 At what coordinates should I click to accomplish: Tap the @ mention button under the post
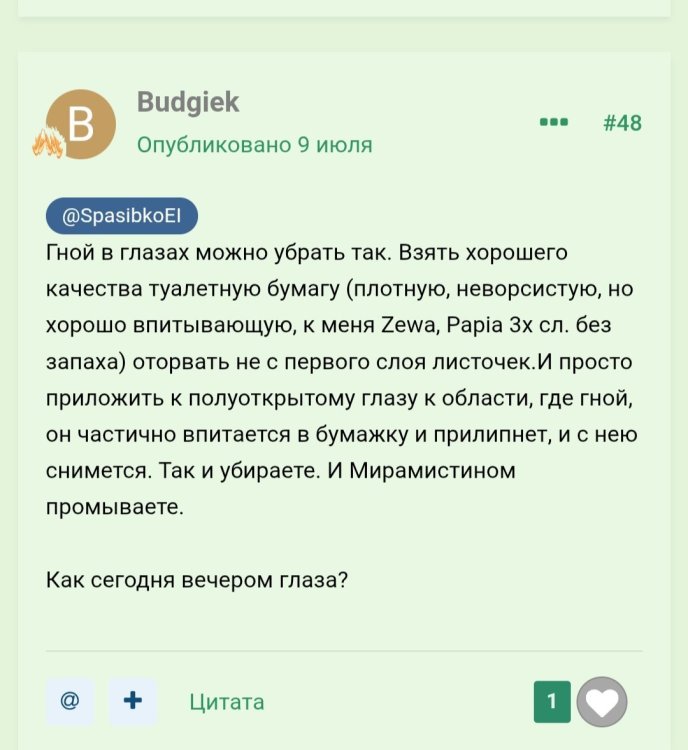coord(70,701)
